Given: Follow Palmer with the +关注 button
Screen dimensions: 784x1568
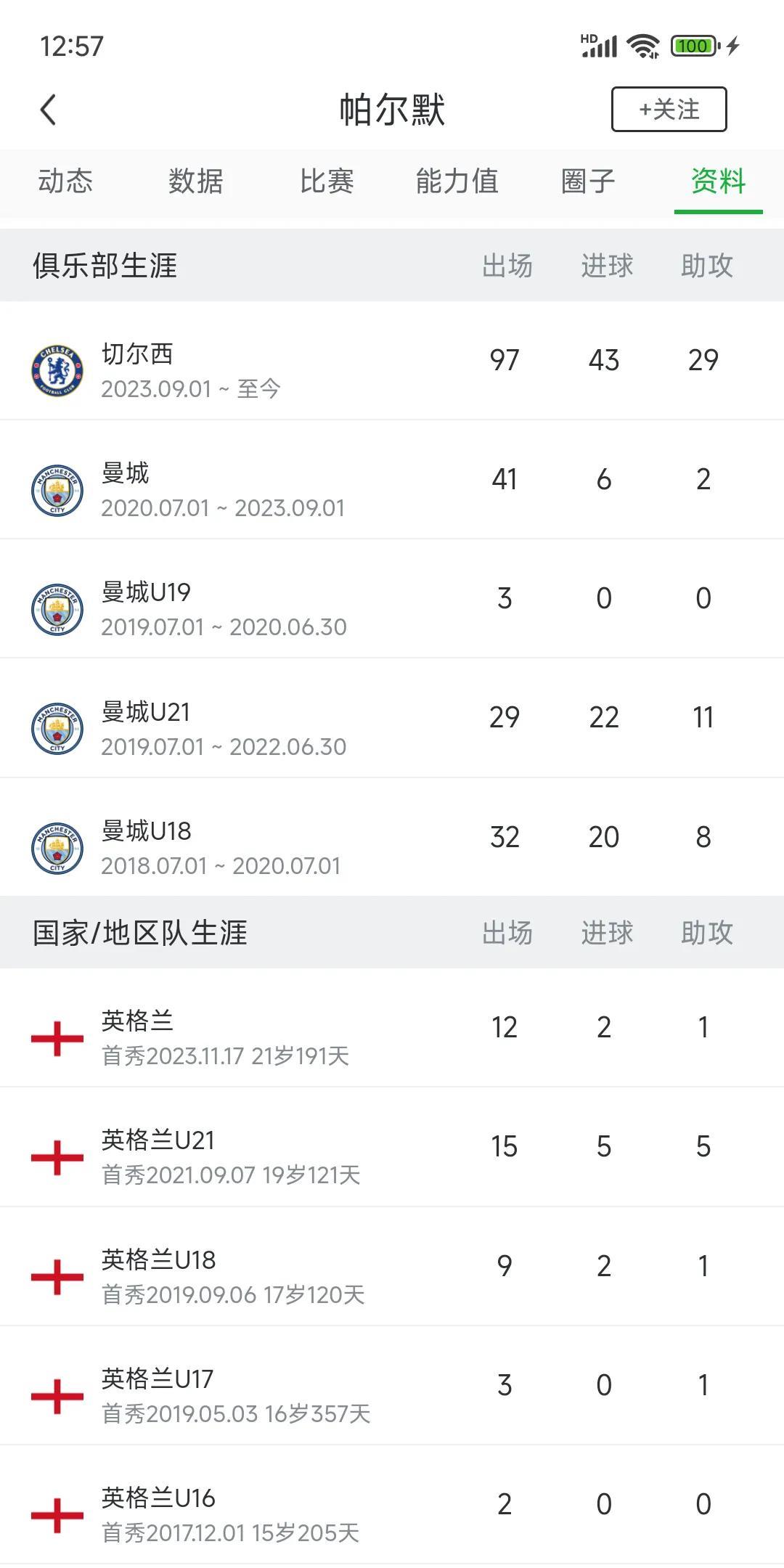Looking at the screenshot, I should click(669, 110).
